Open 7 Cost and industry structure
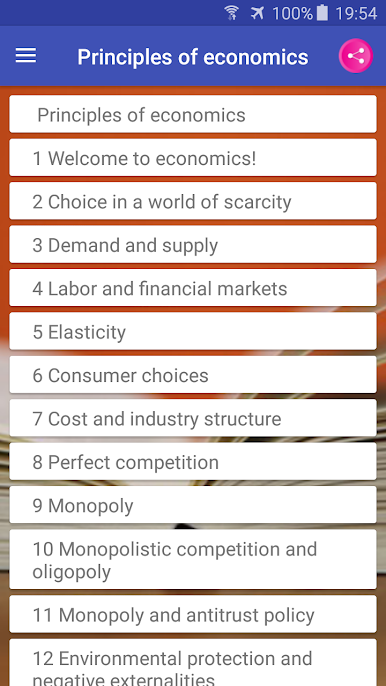Viewport: 386px width, 686px height. 193,418
